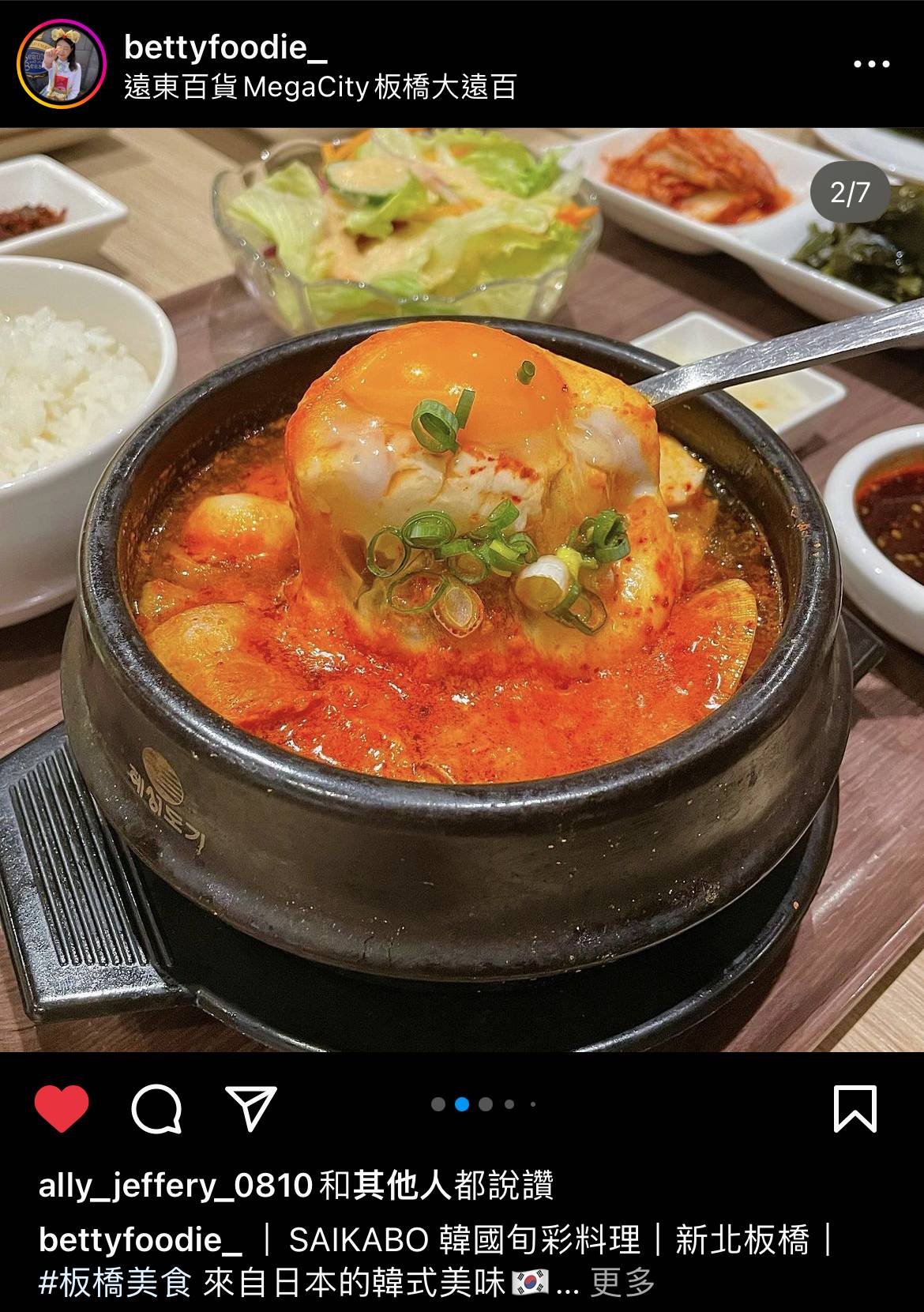
Task: Open the #板橋美食 hashtag
Action: click(115, 1283)
